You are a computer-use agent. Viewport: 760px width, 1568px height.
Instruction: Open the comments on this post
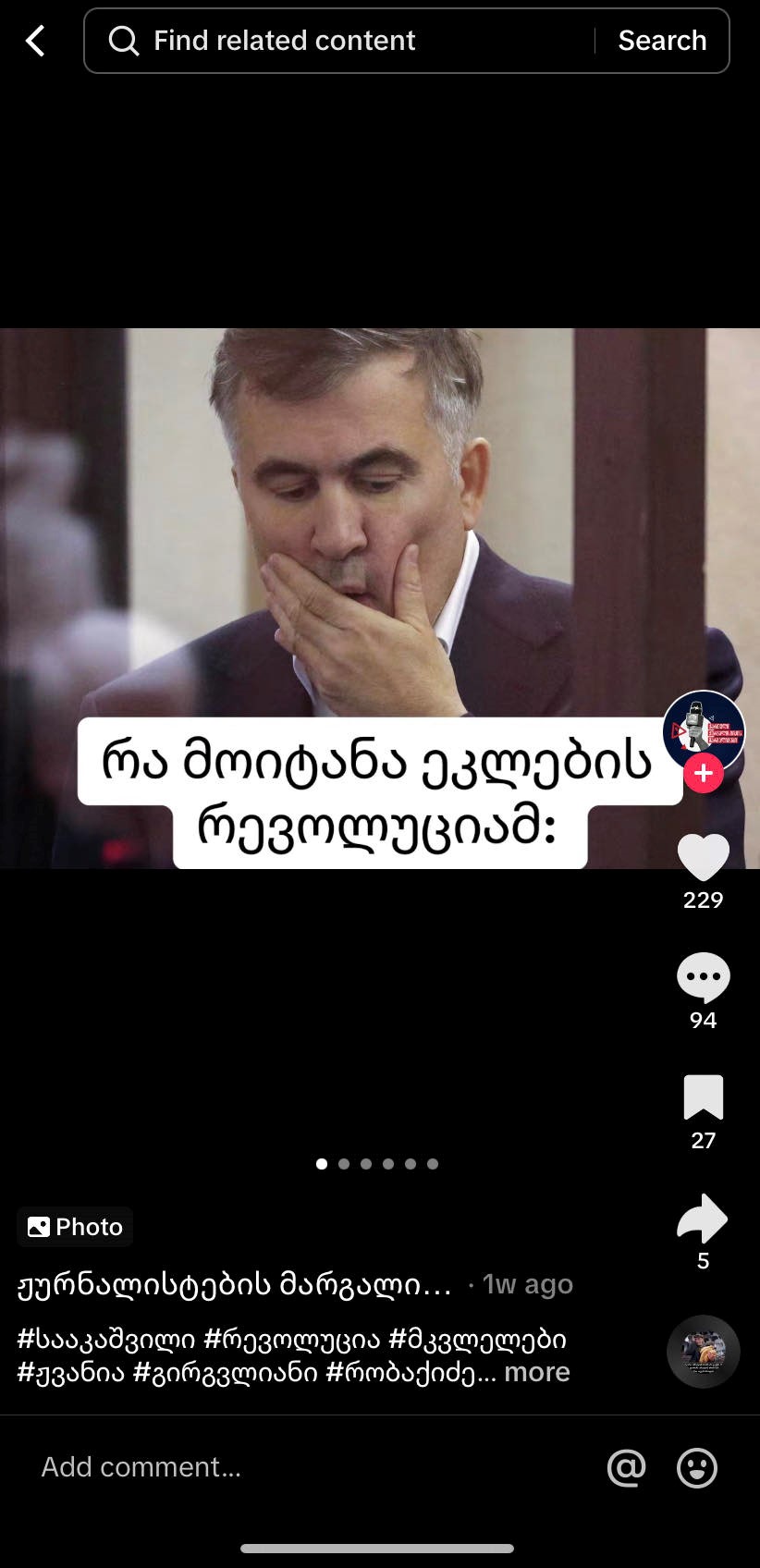704,977
